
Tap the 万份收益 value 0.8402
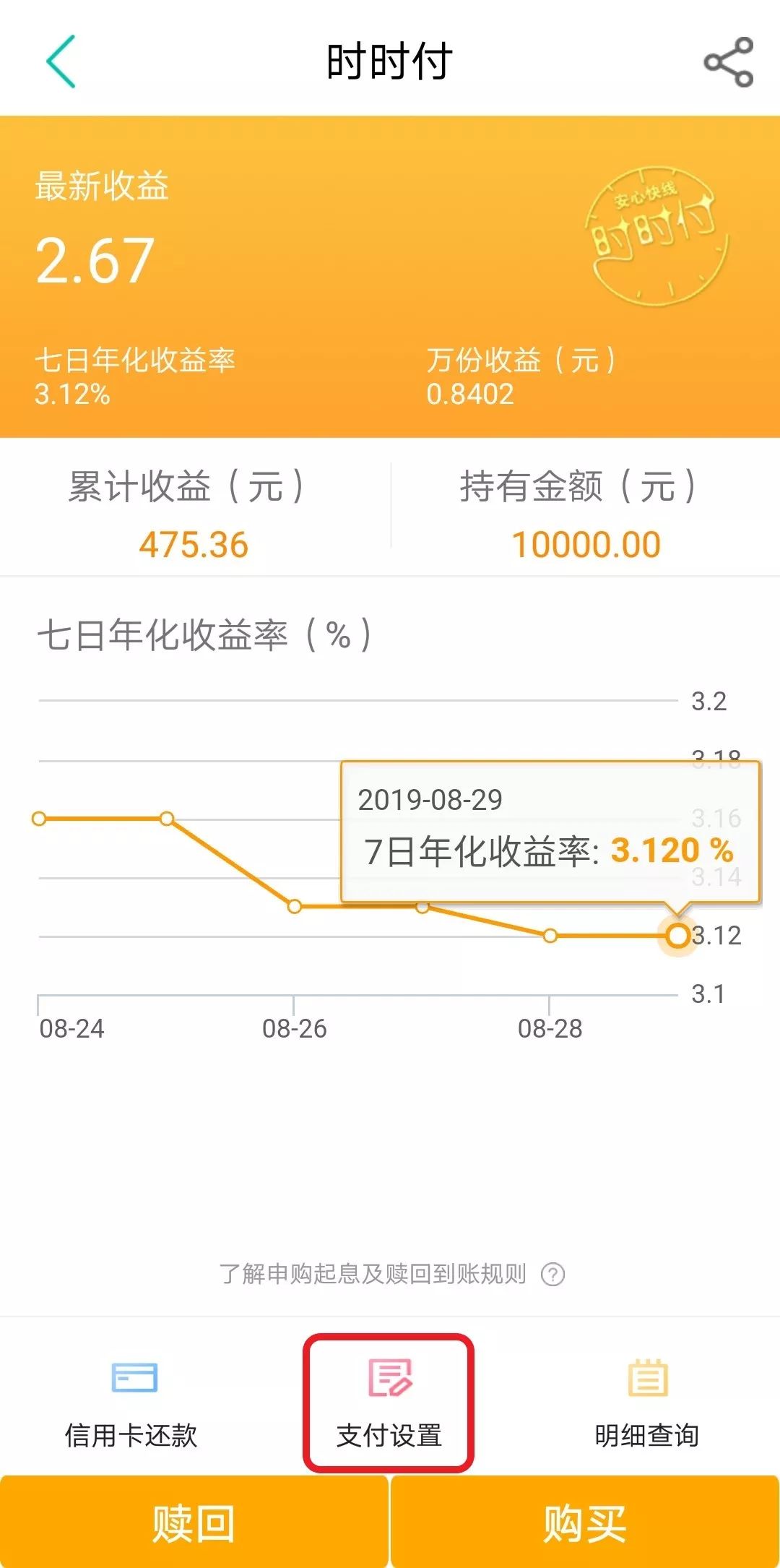pos(470,394)
